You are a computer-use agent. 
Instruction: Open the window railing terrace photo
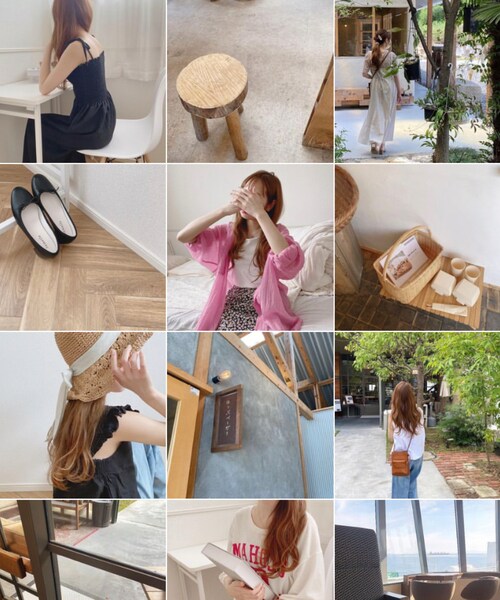click(83, 550)
